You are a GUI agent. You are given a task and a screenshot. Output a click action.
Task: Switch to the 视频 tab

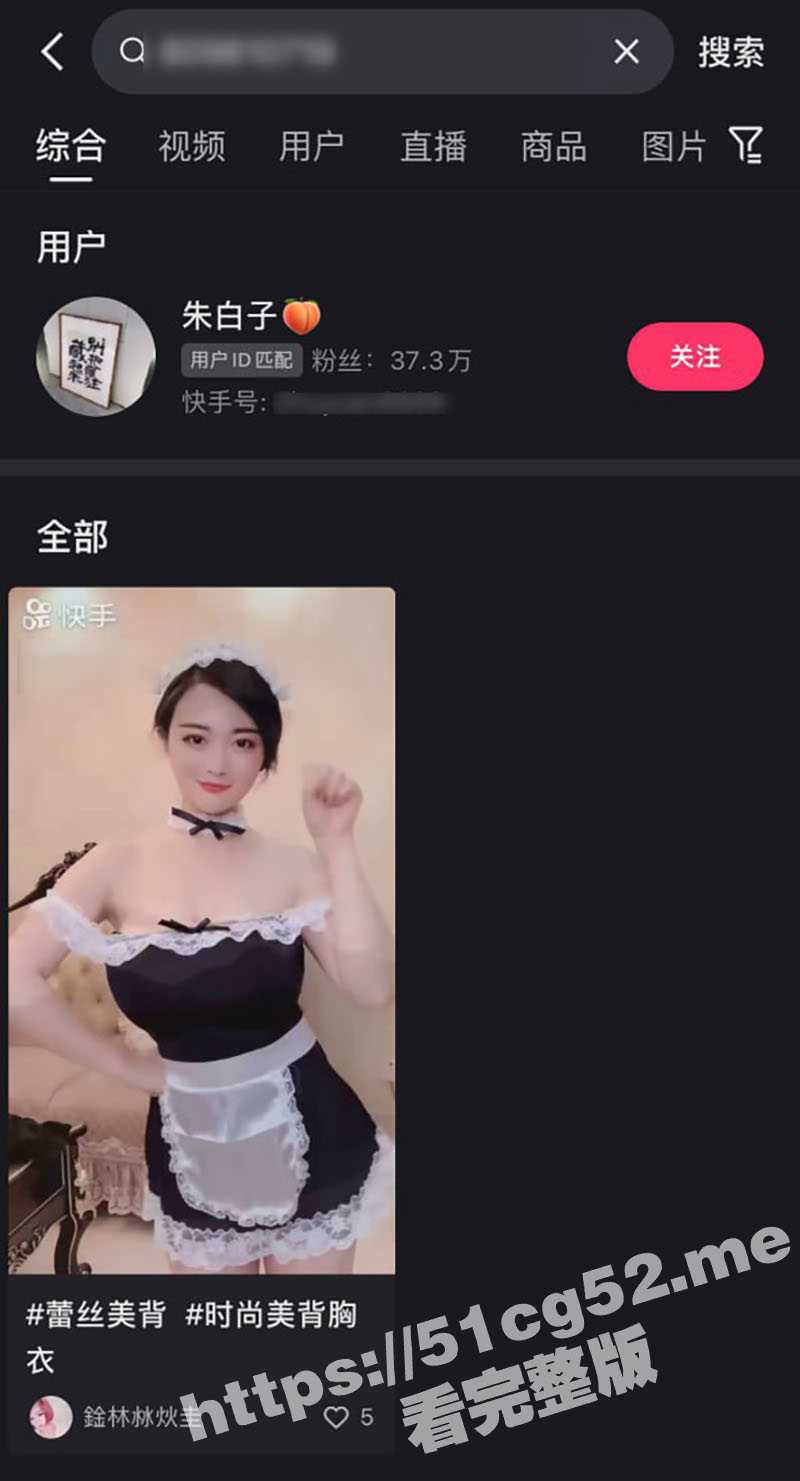pos(191,146)
